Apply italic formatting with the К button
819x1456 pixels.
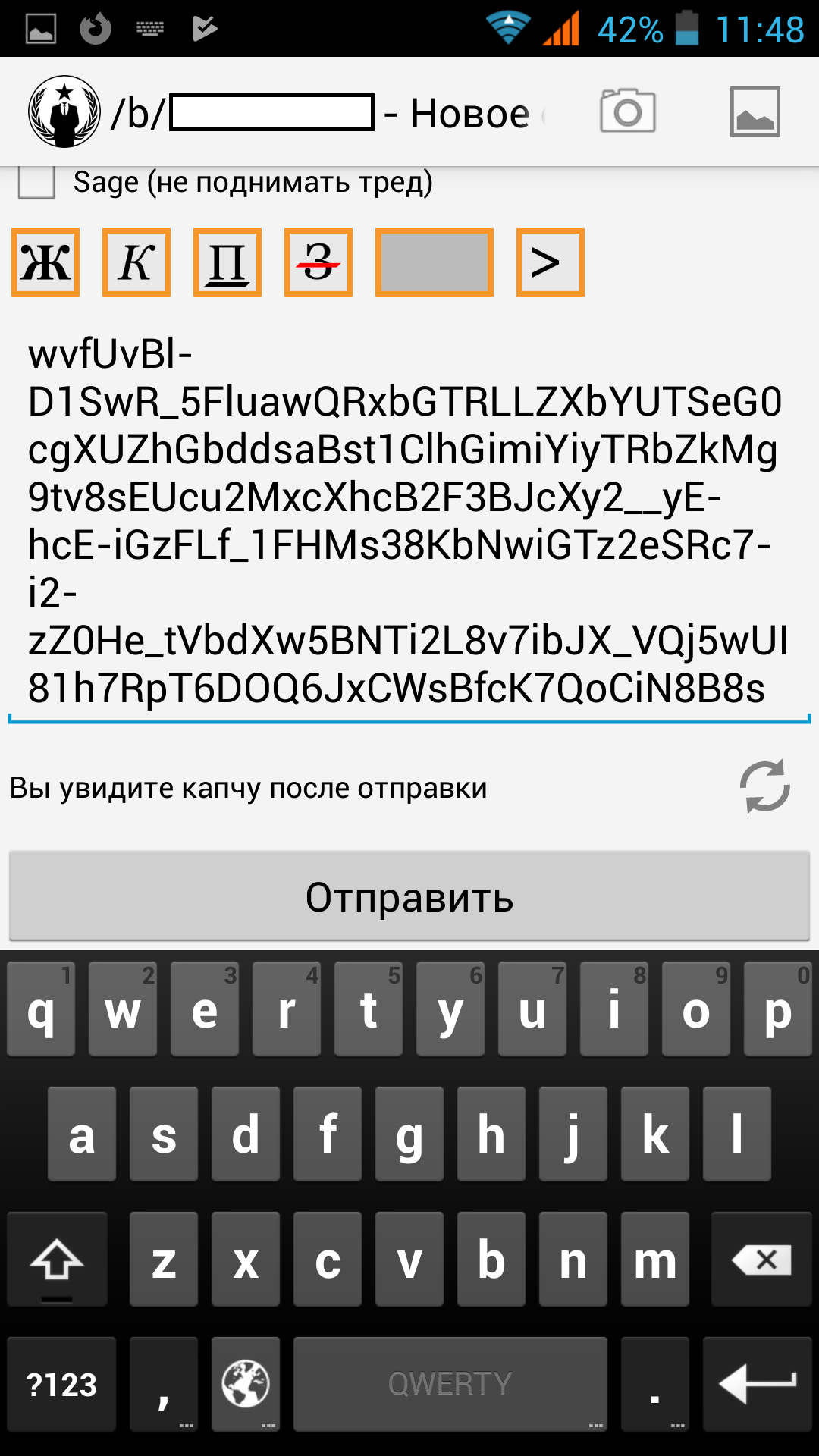(x=136, y=262)
